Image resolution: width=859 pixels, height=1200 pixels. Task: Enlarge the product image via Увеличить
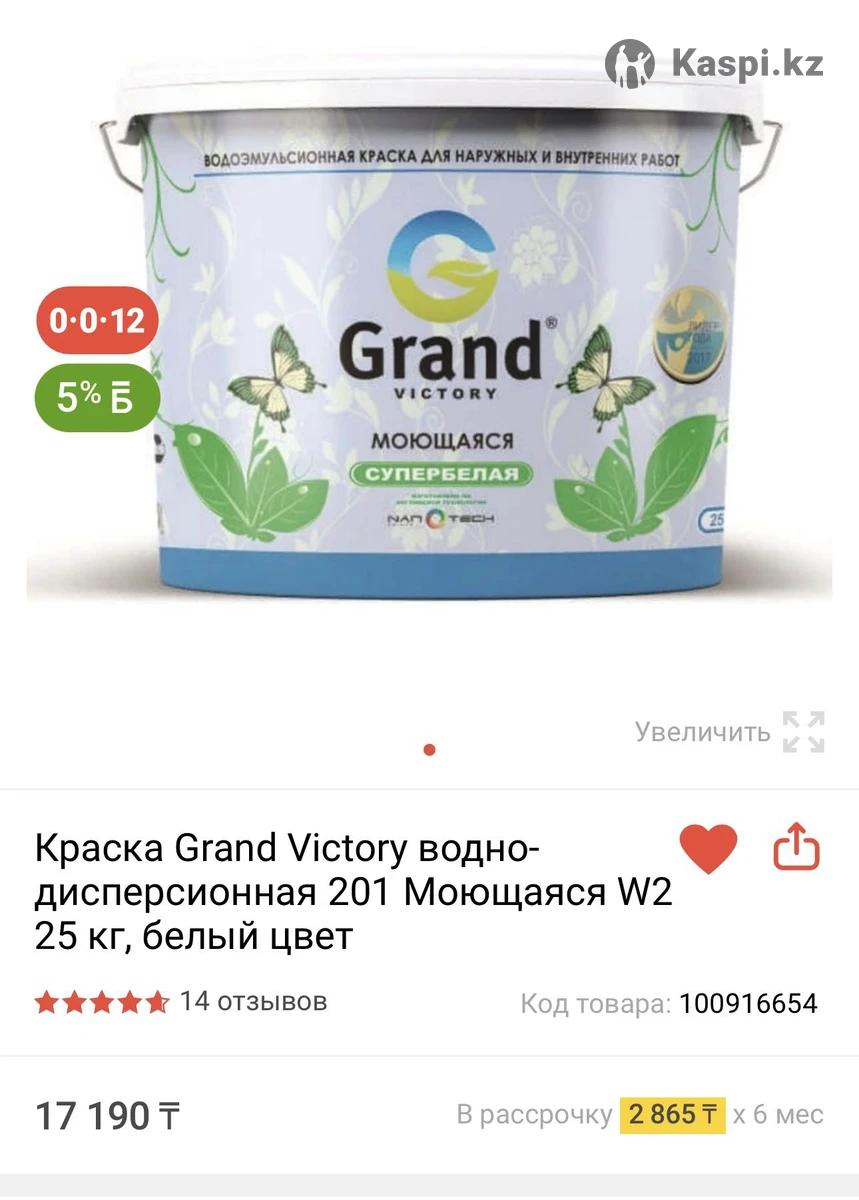(730, 732)
